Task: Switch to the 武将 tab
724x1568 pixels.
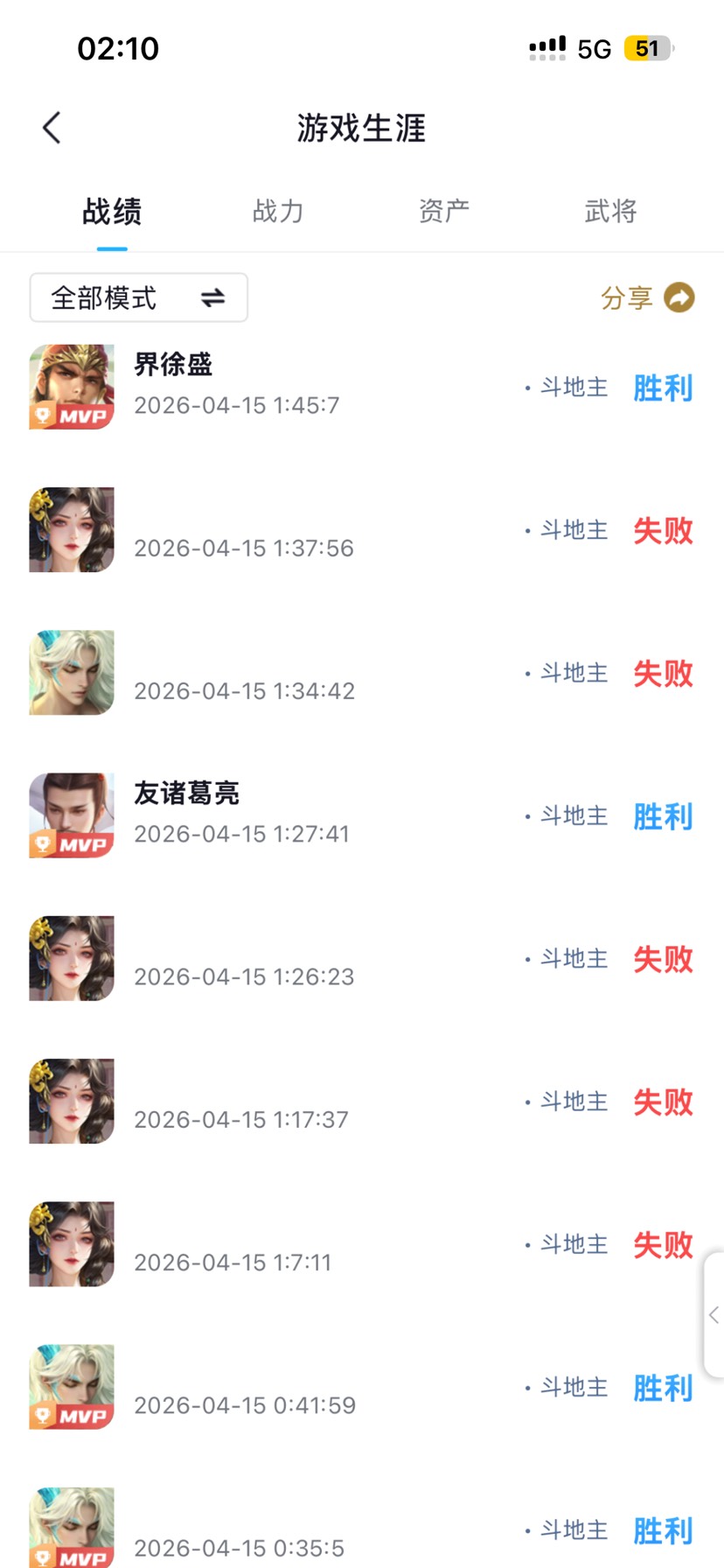Action: click(610, 211)
